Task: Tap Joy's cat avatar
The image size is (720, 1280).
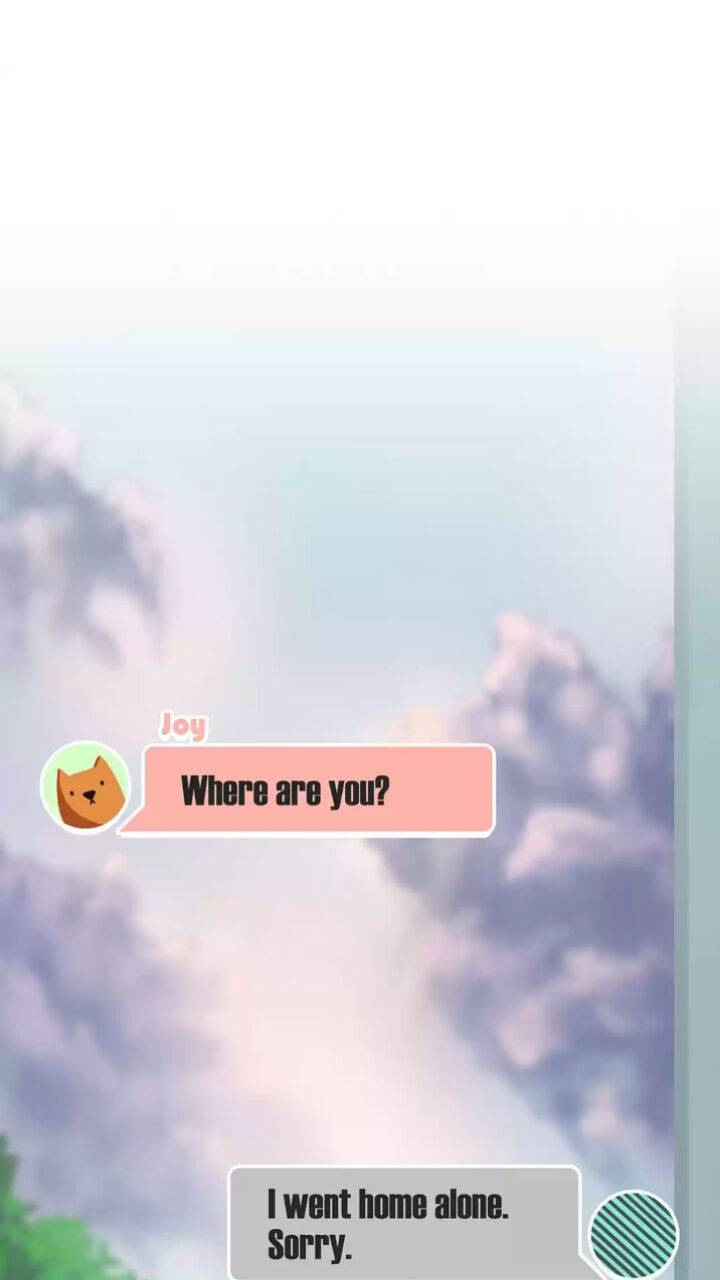Action: click(x=86, y=787)
